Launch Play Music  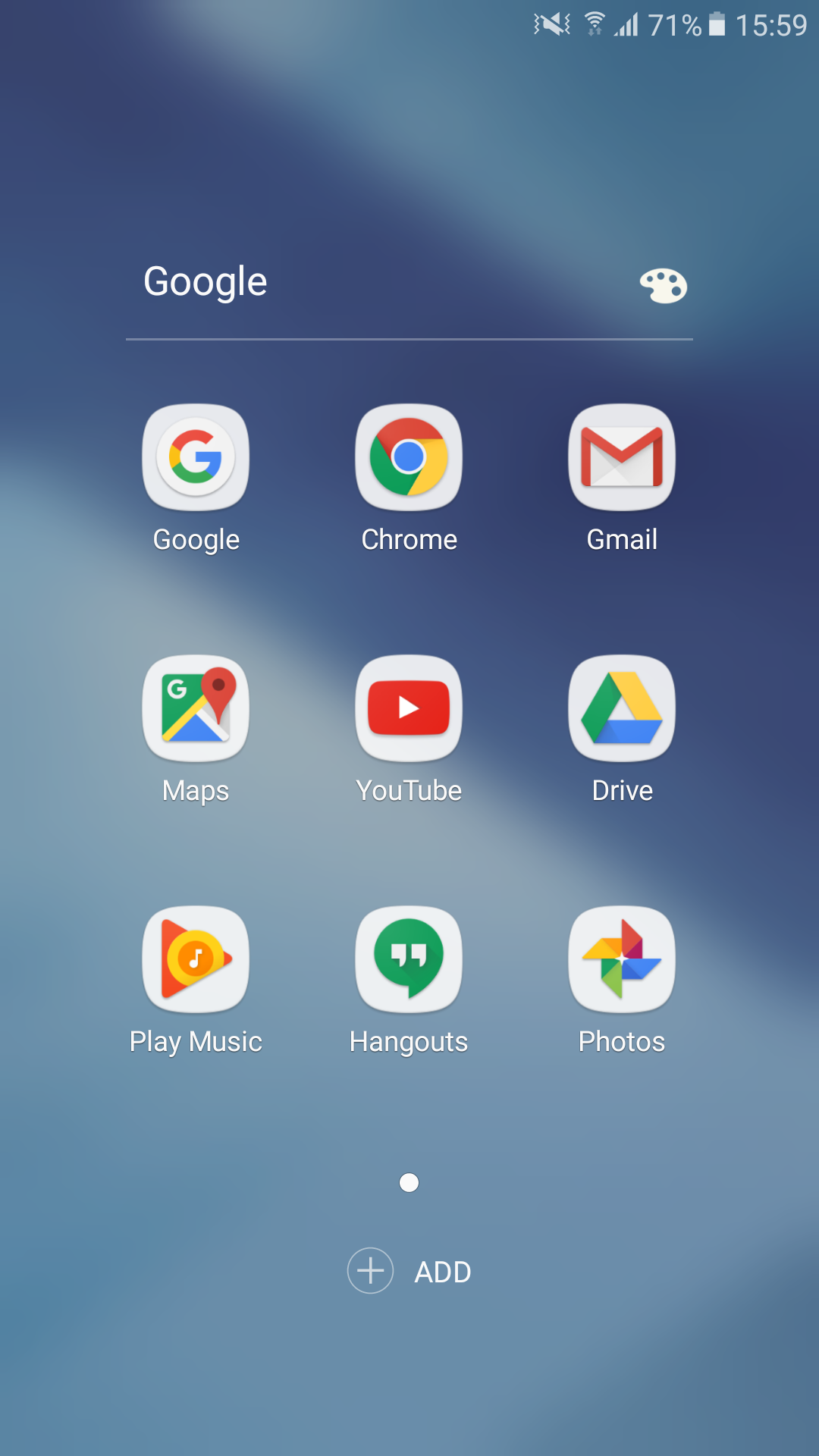196,959
